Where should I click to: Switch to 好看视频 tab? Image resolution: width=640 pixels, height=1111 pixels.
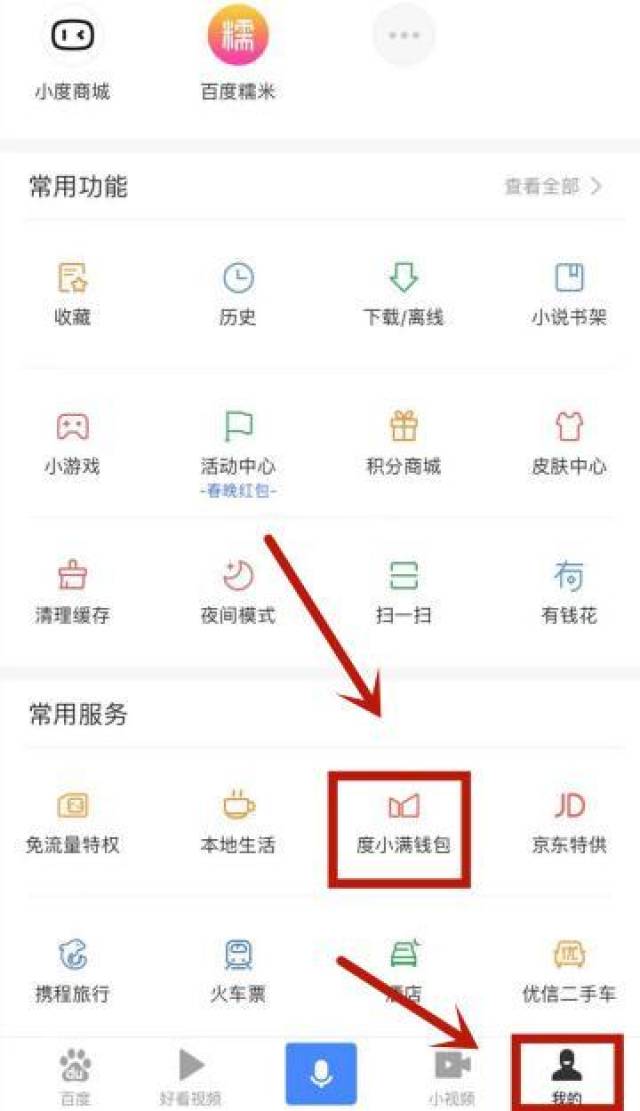tap(191, 1075)
